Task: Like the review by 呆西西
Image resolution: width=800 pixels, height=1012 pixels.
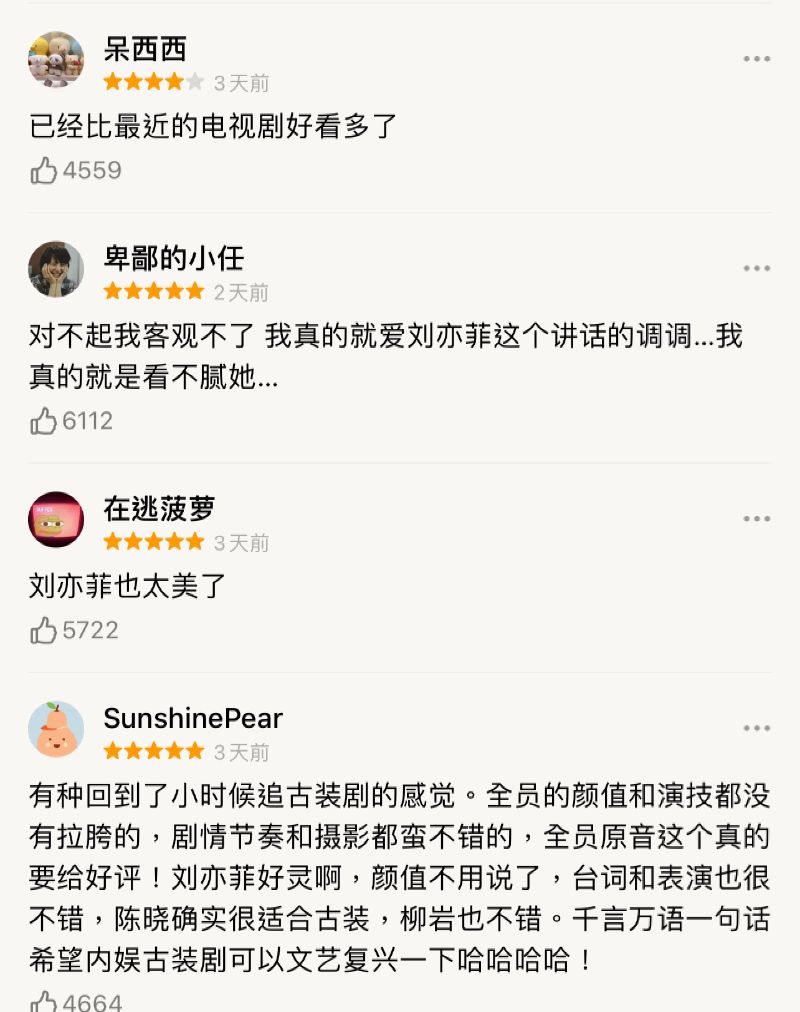Action: pyautogui.click(x=44, y=171)
